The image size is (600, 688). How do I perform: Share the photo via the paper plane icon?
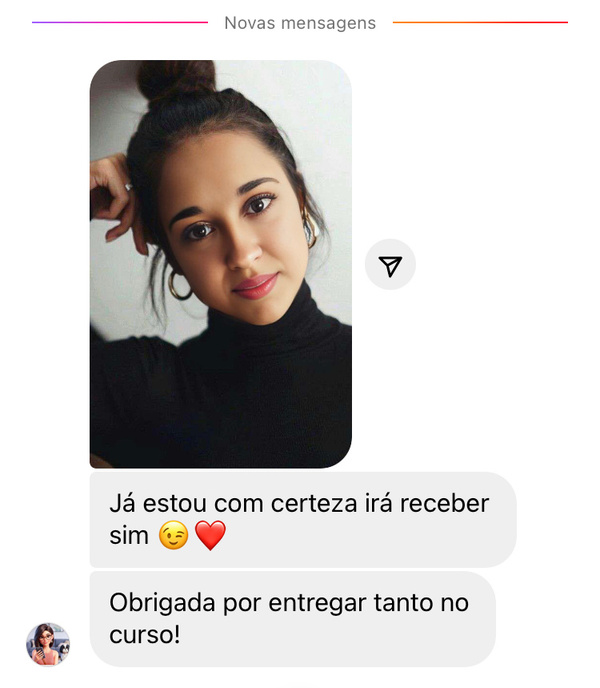[x=390, y=265]
